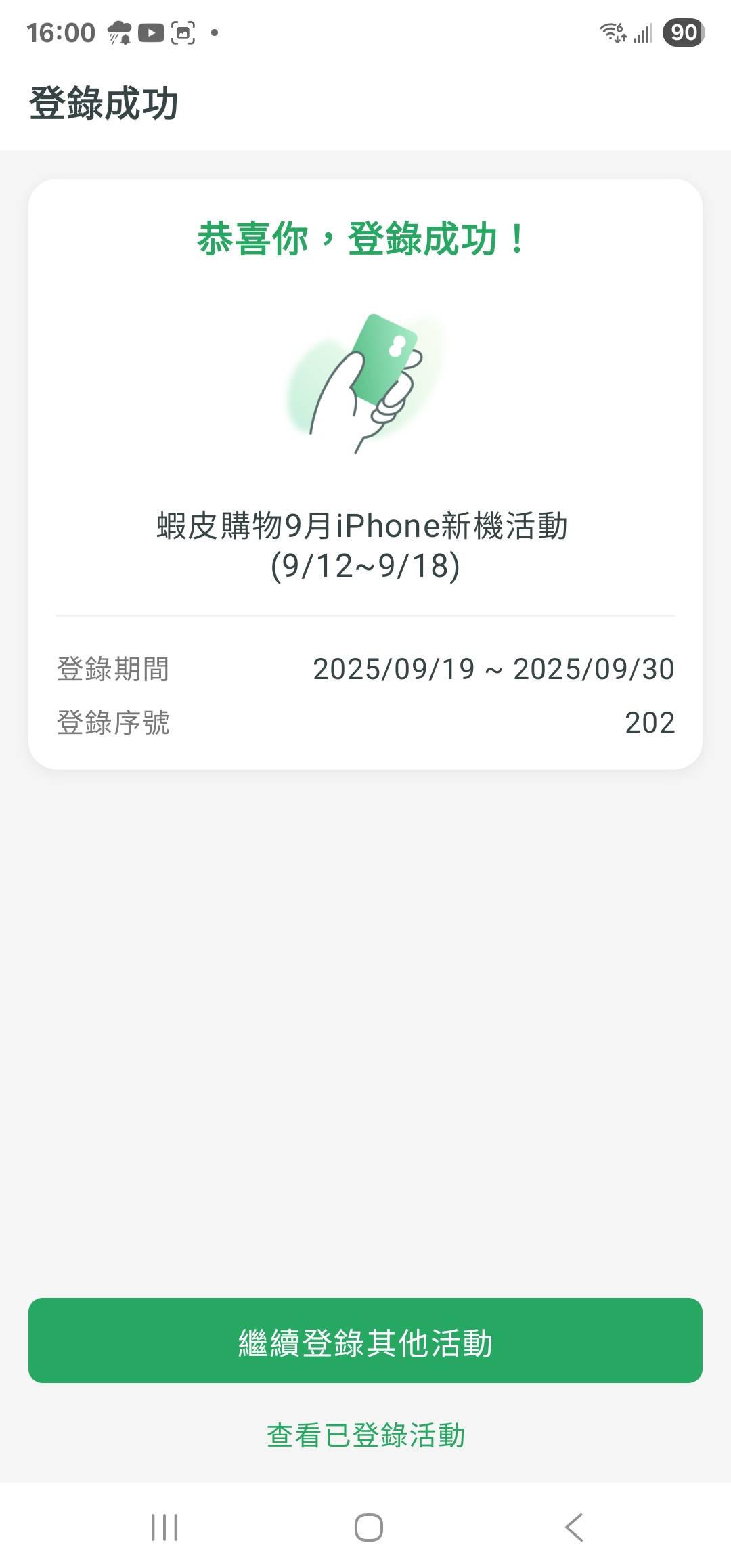Go back using the system back button
The width and height of the screenshot is (731, 1568).
coord(574,1527)
